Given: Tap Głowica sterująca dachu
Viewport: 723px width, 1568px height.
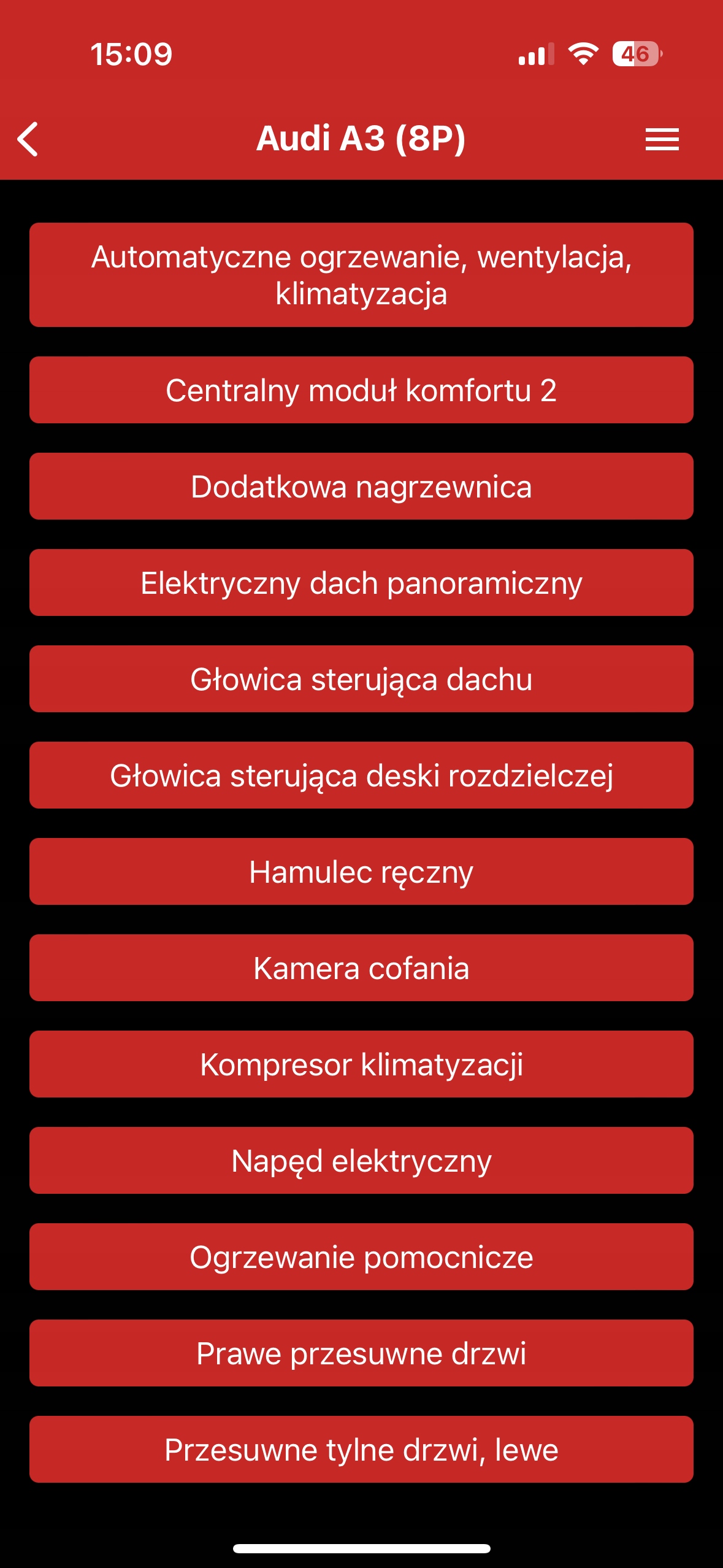Looking at the screenshot, I should [x=361, y=679].
